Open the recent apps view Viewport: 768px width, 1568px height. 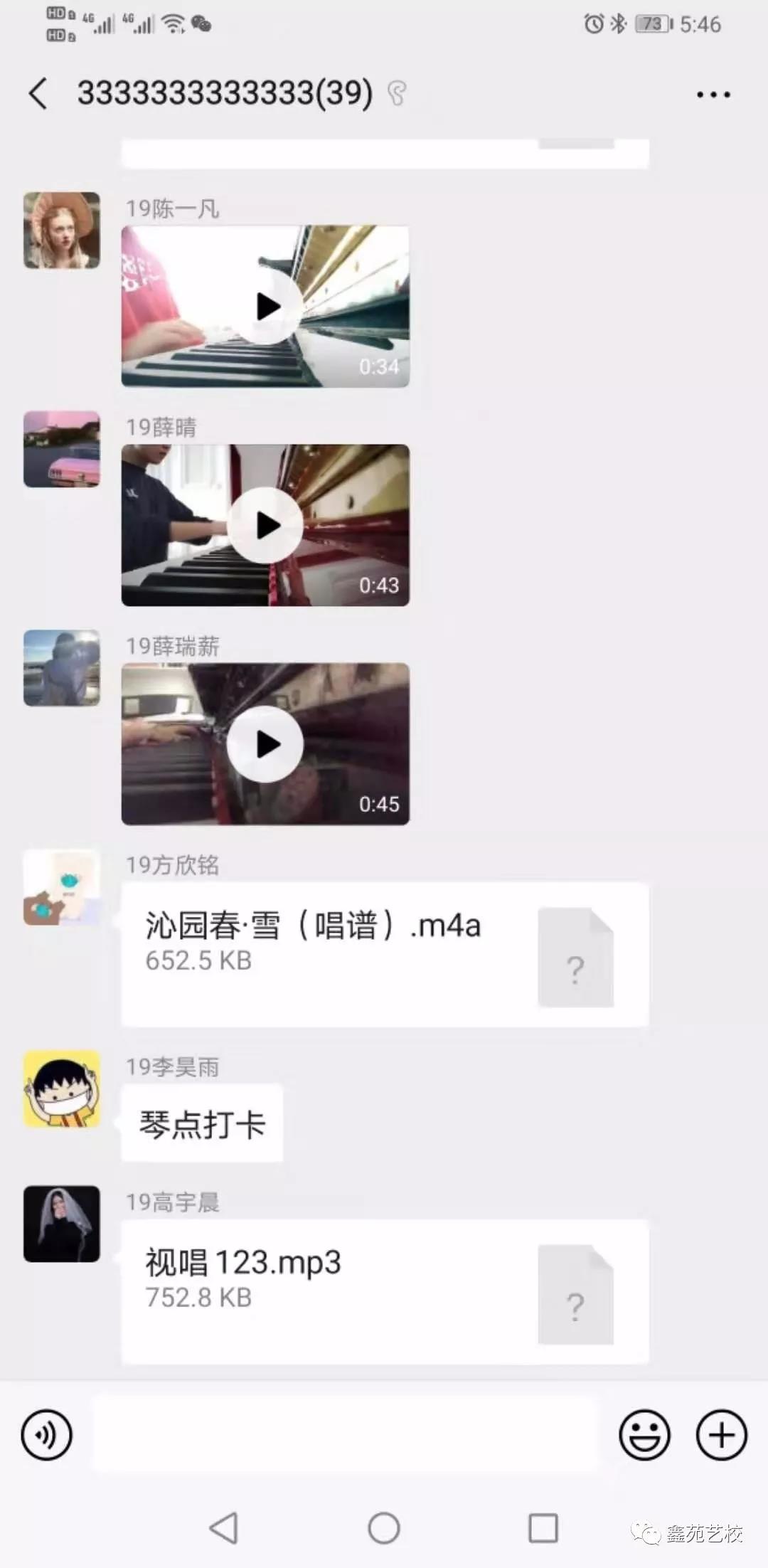coord(543,1527)
